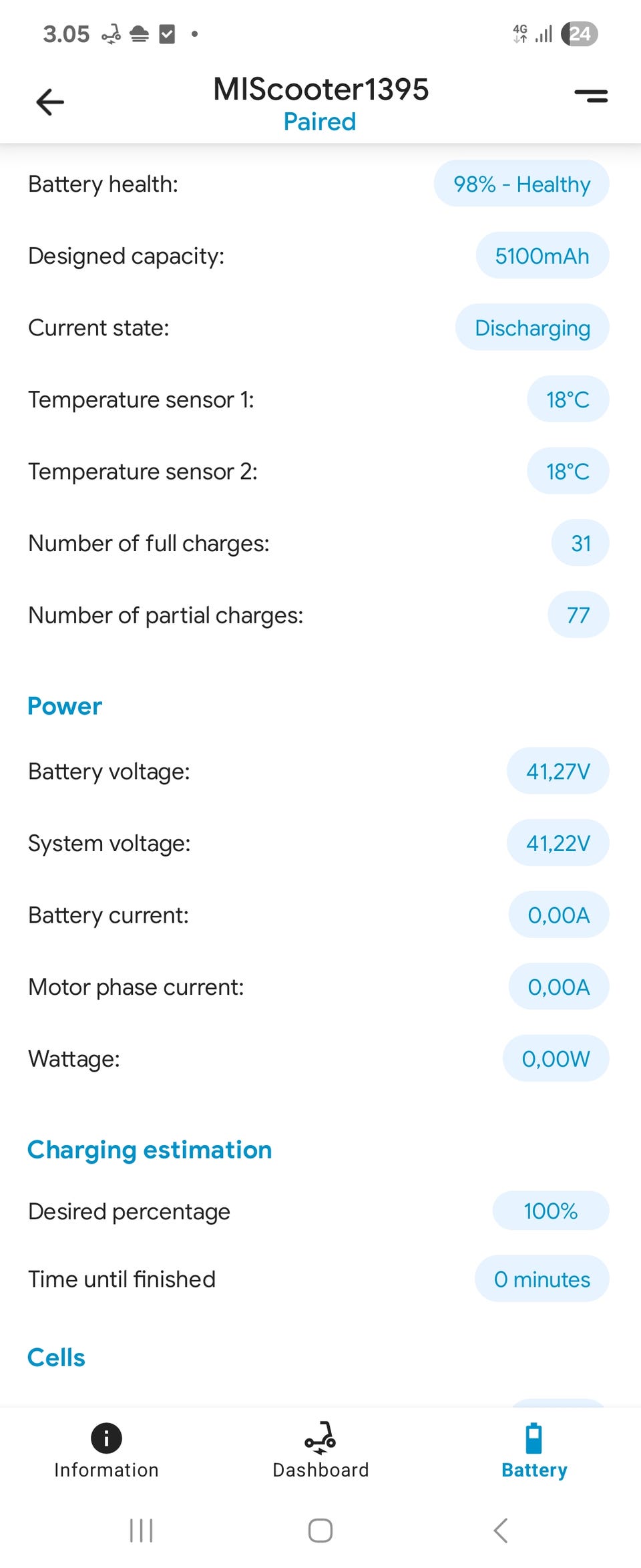
Task: Go back using the top-left arrow
Action: (50, 102)
